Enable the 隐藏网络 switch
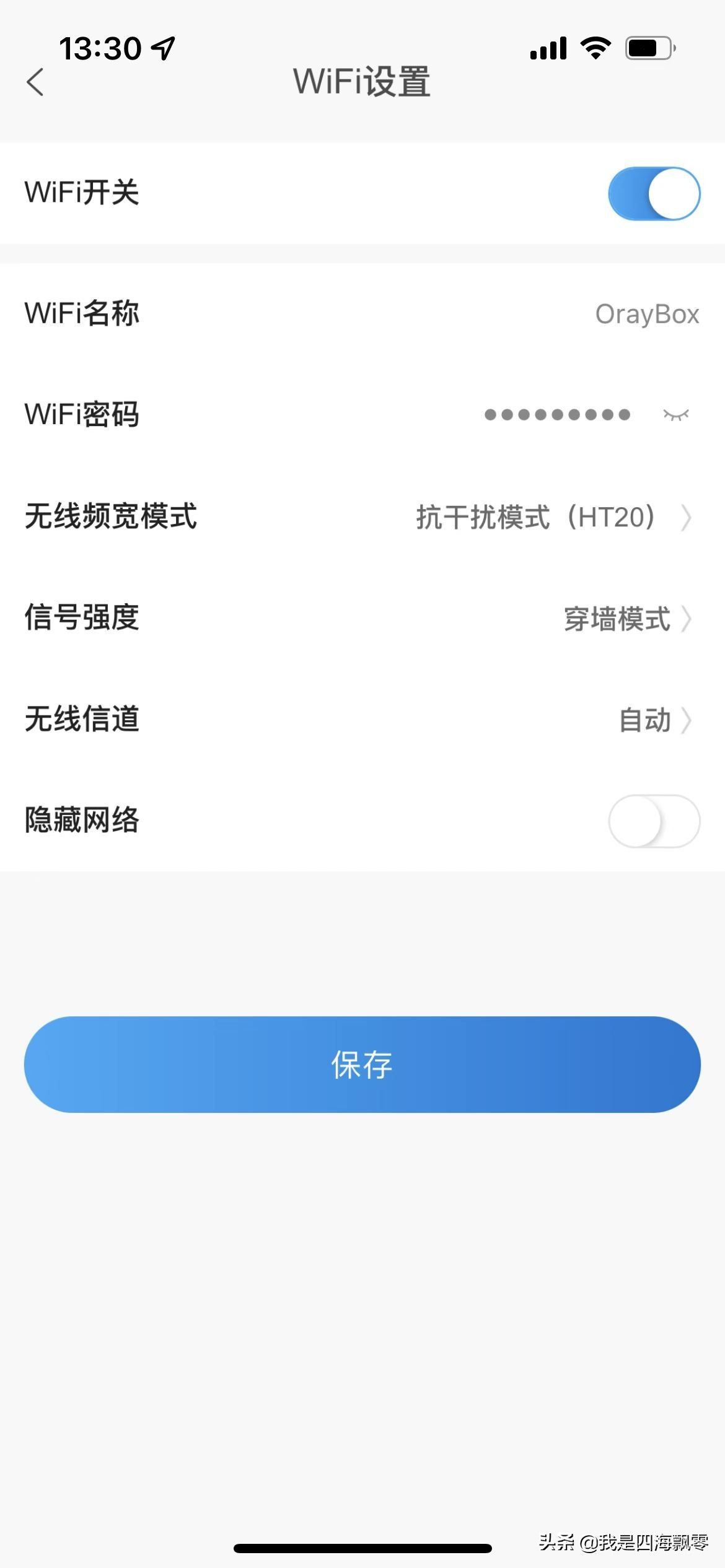Screen dimensions: 725x1568 coord(654,821)
